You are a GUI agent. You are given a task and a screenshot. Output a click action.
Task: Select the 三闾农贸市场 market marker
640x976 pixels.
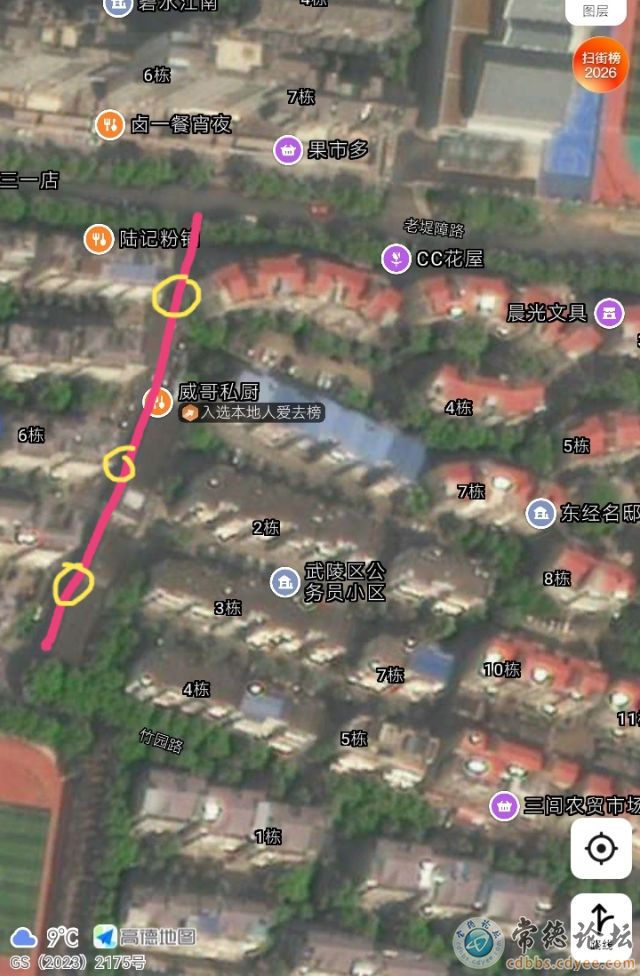(505, 805)
